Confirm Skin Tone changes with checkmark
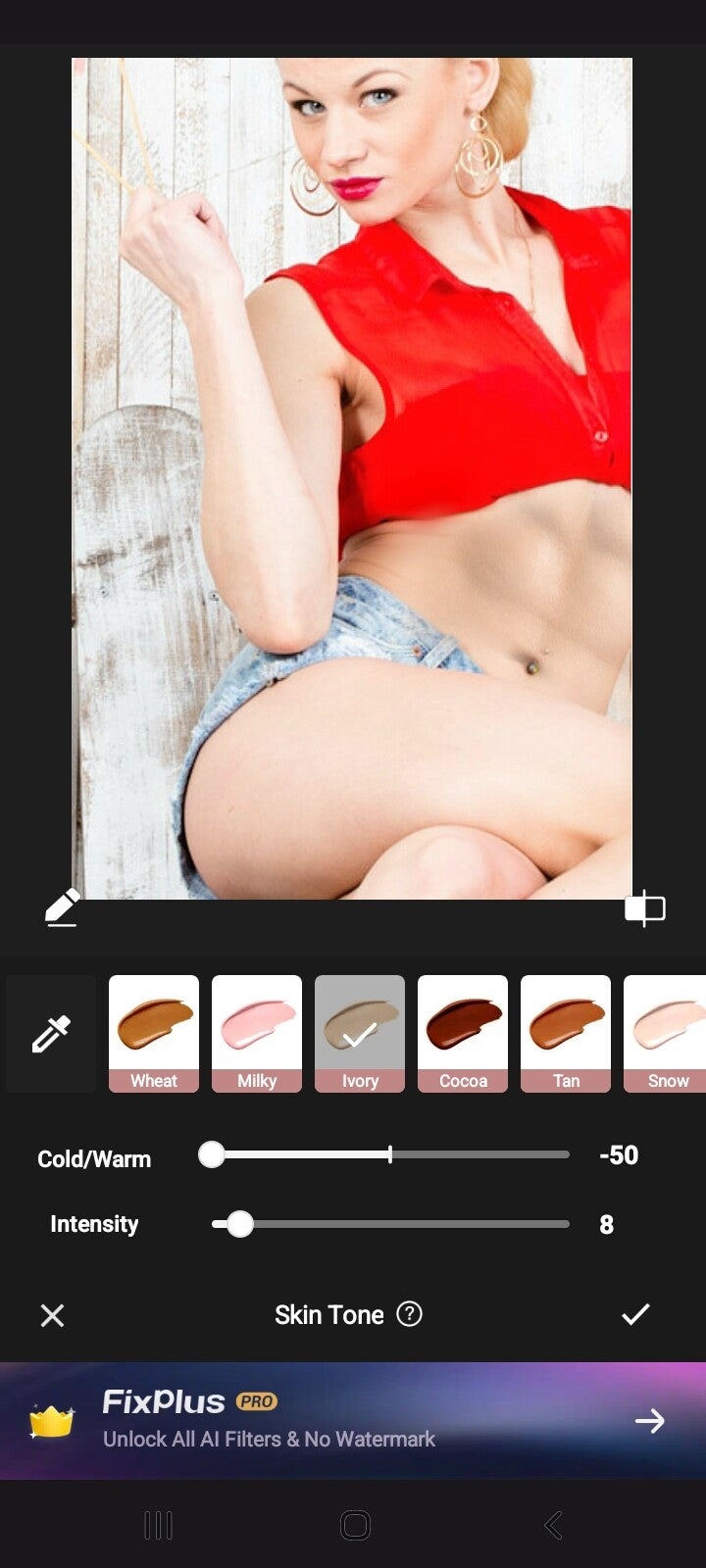This screenshot has width=706, height=1568. [635, 1314]
